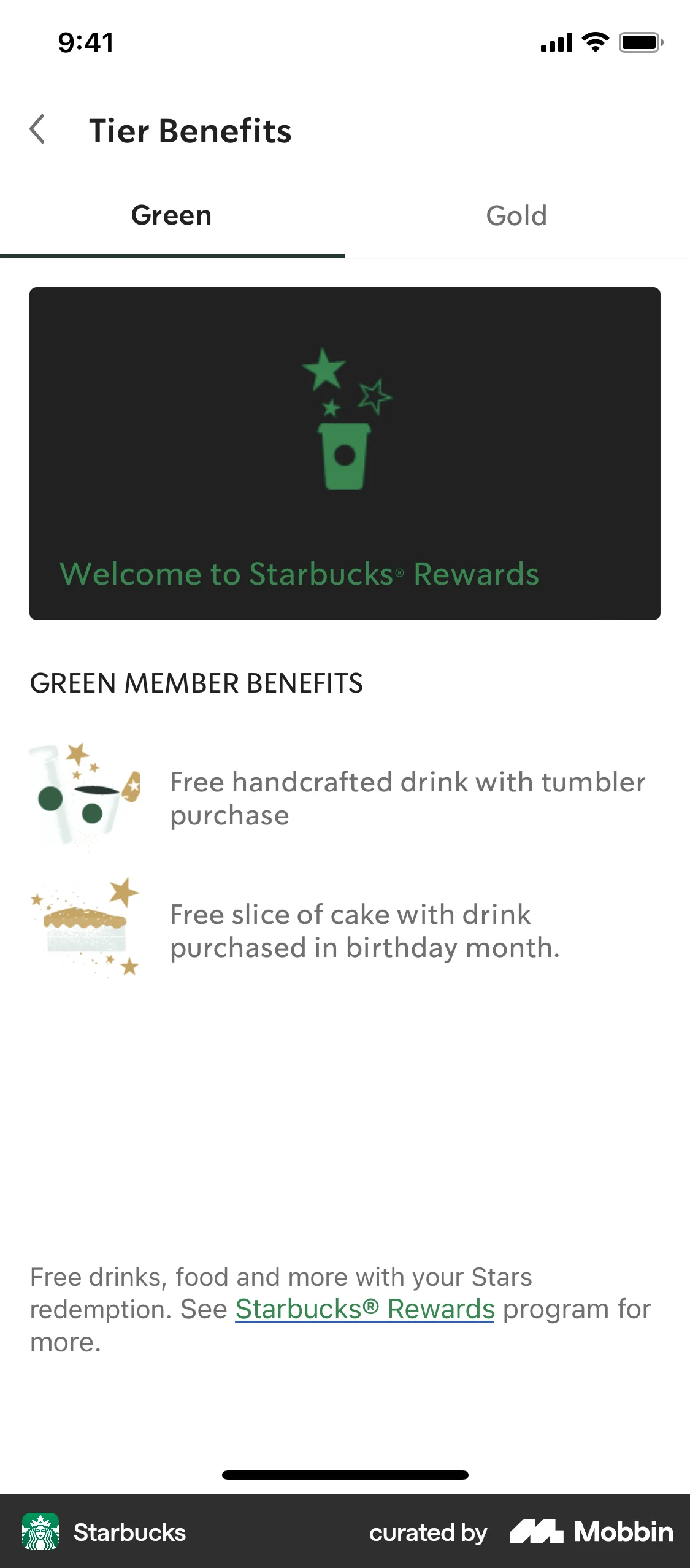Image resolution: width=690 pixels, height=1568 pixels.
Task: Select the Green tab
Action: [171, 215]
